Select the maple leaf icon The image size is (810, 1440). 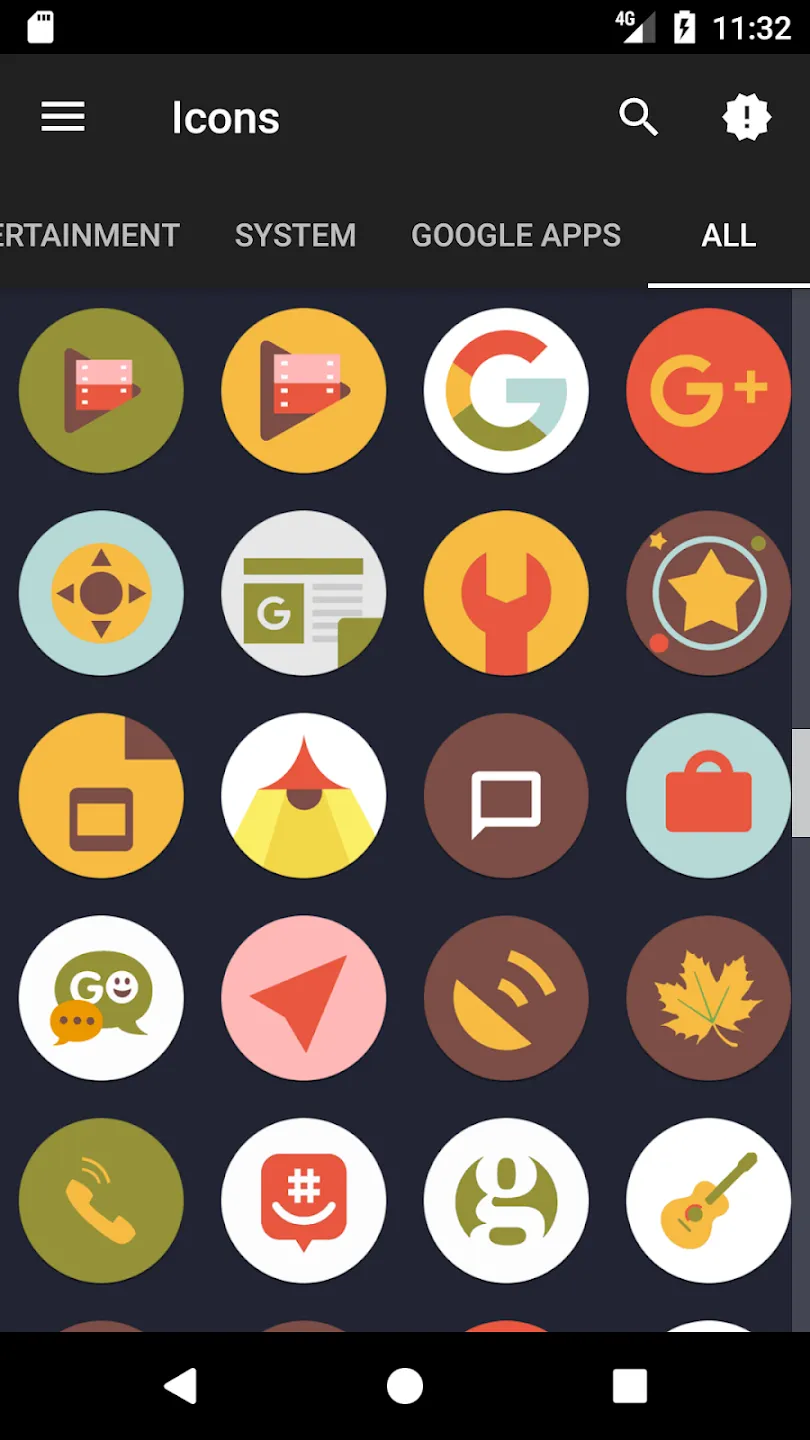coord(708,998)
